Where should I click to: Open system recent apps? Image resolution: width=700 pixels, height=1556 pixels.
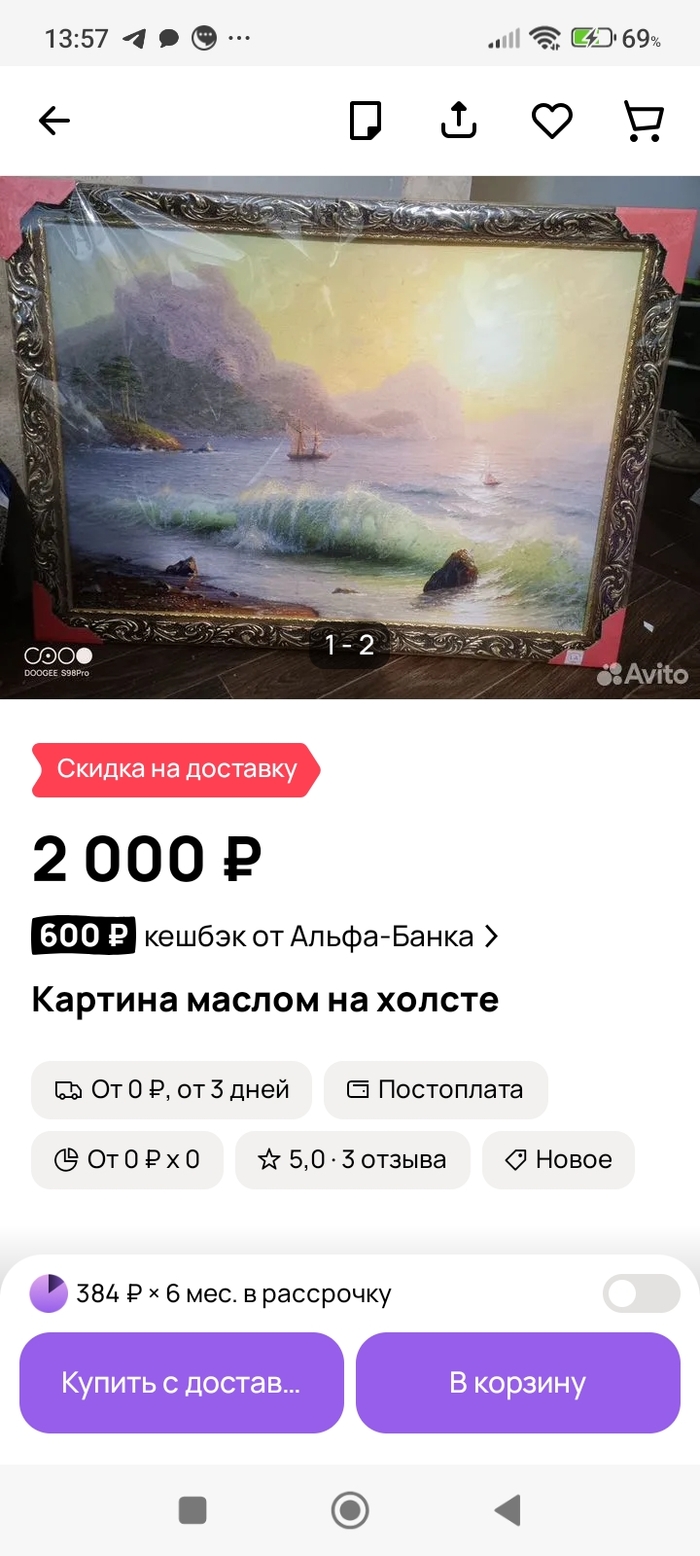click(192, 1510)
